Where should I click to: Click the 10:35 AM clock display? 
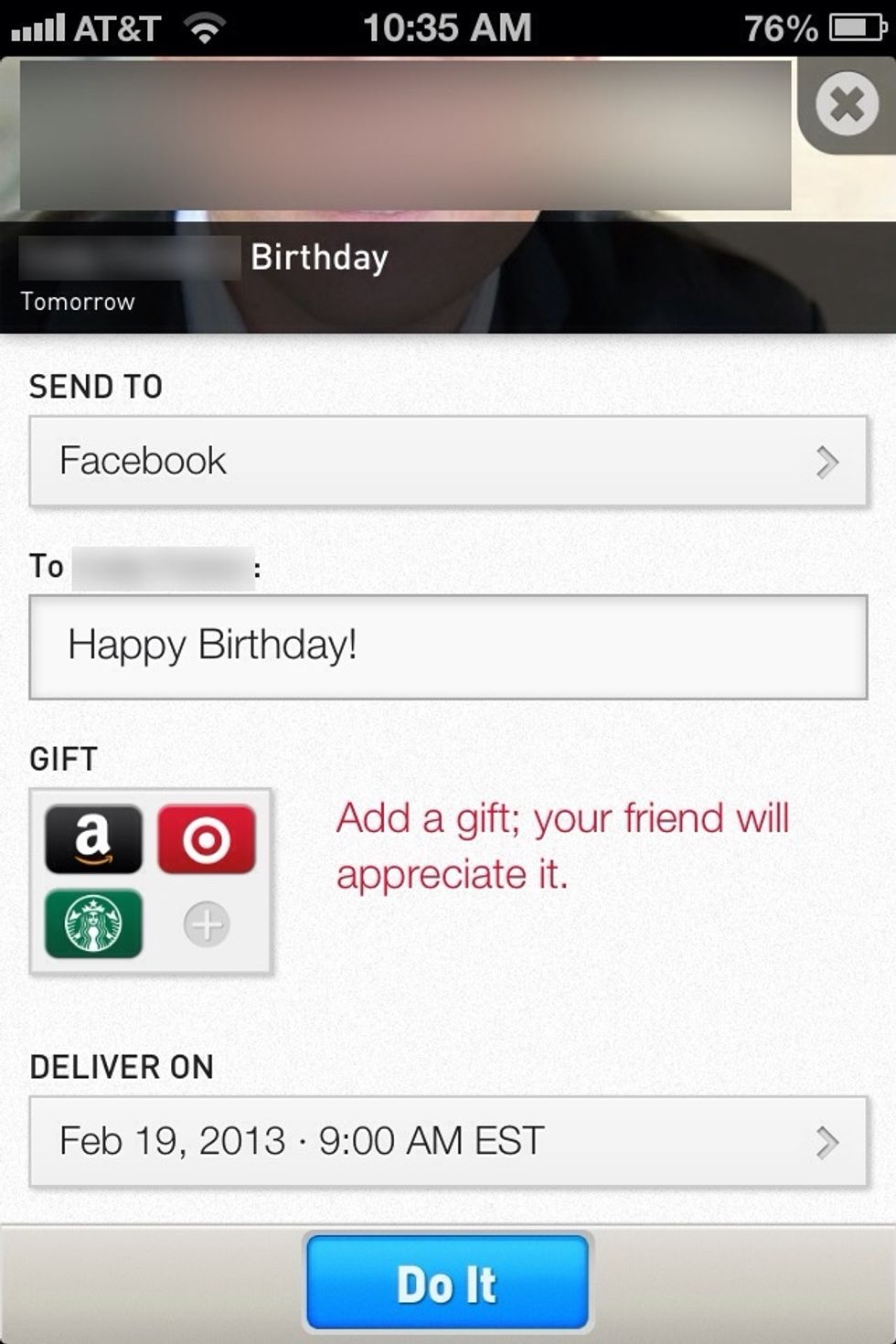448,27
